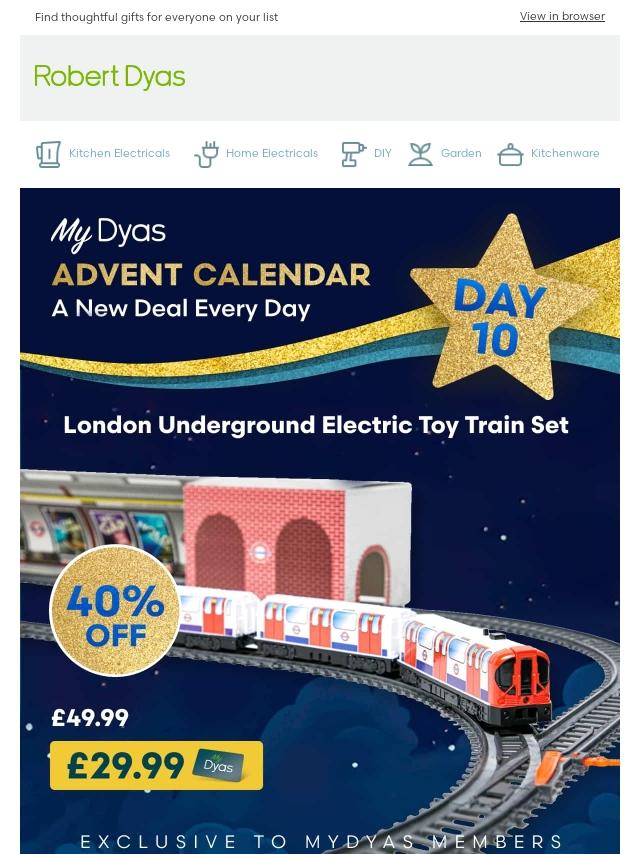Open the Home Electricals category
The height and width of the screenshot is (854, 640).
[257, 154]
